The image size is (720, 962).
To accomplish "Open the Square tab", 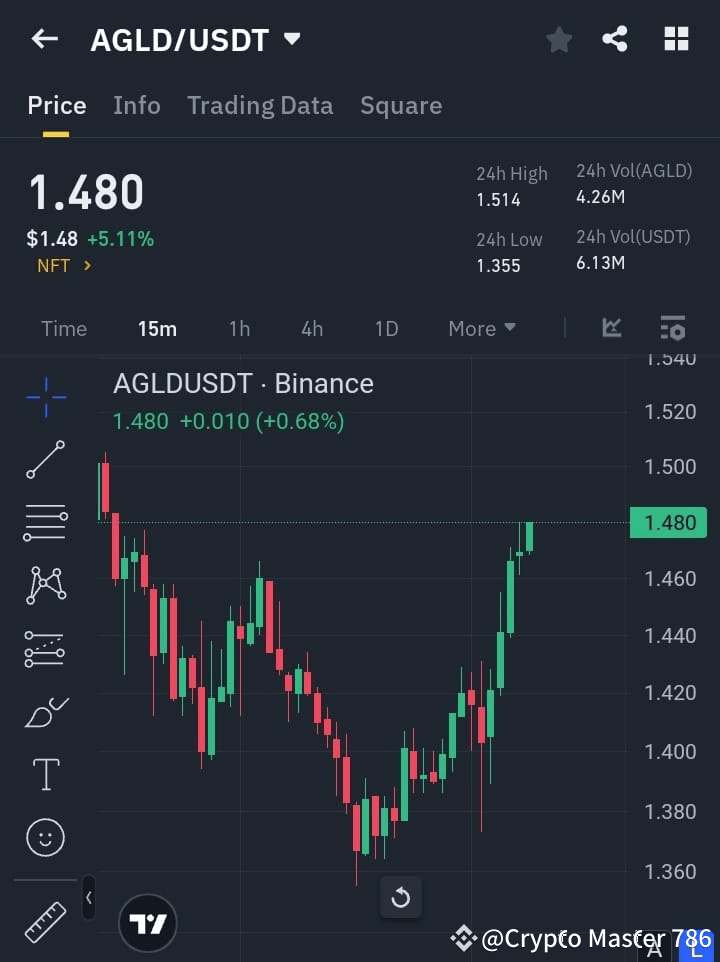I will tap(401, 105).
